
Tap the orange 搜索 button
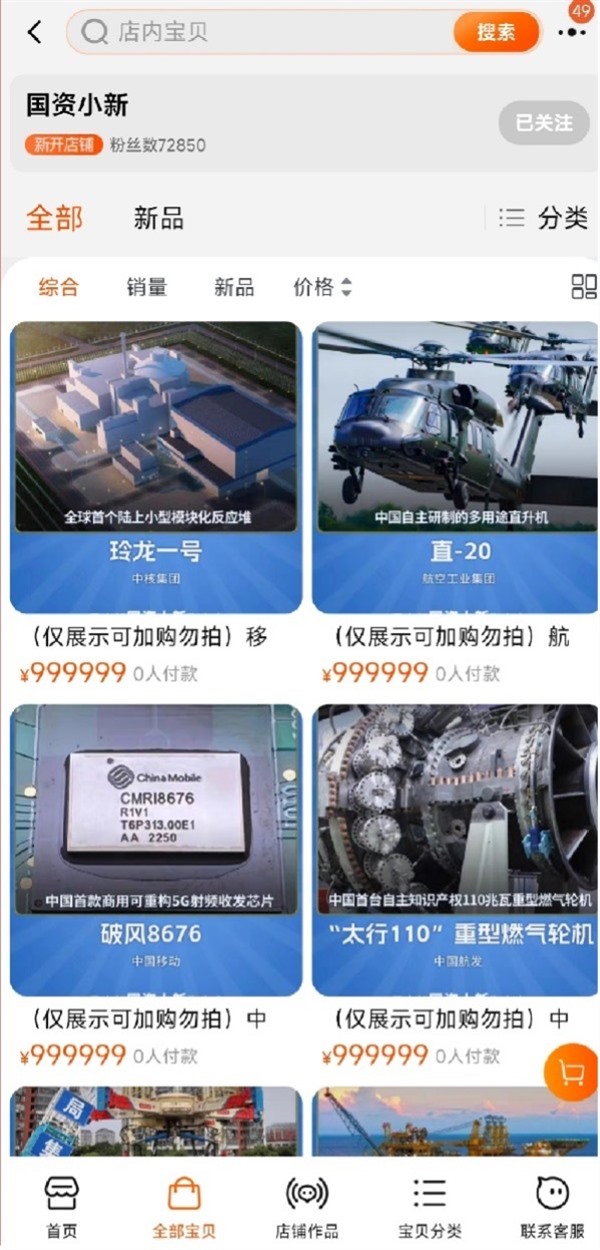[x=496, y=32]
